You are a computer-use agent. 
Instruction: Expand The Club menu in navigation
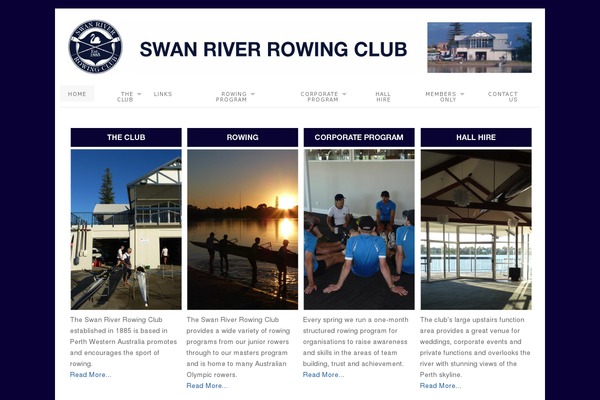tap(127, 97)
